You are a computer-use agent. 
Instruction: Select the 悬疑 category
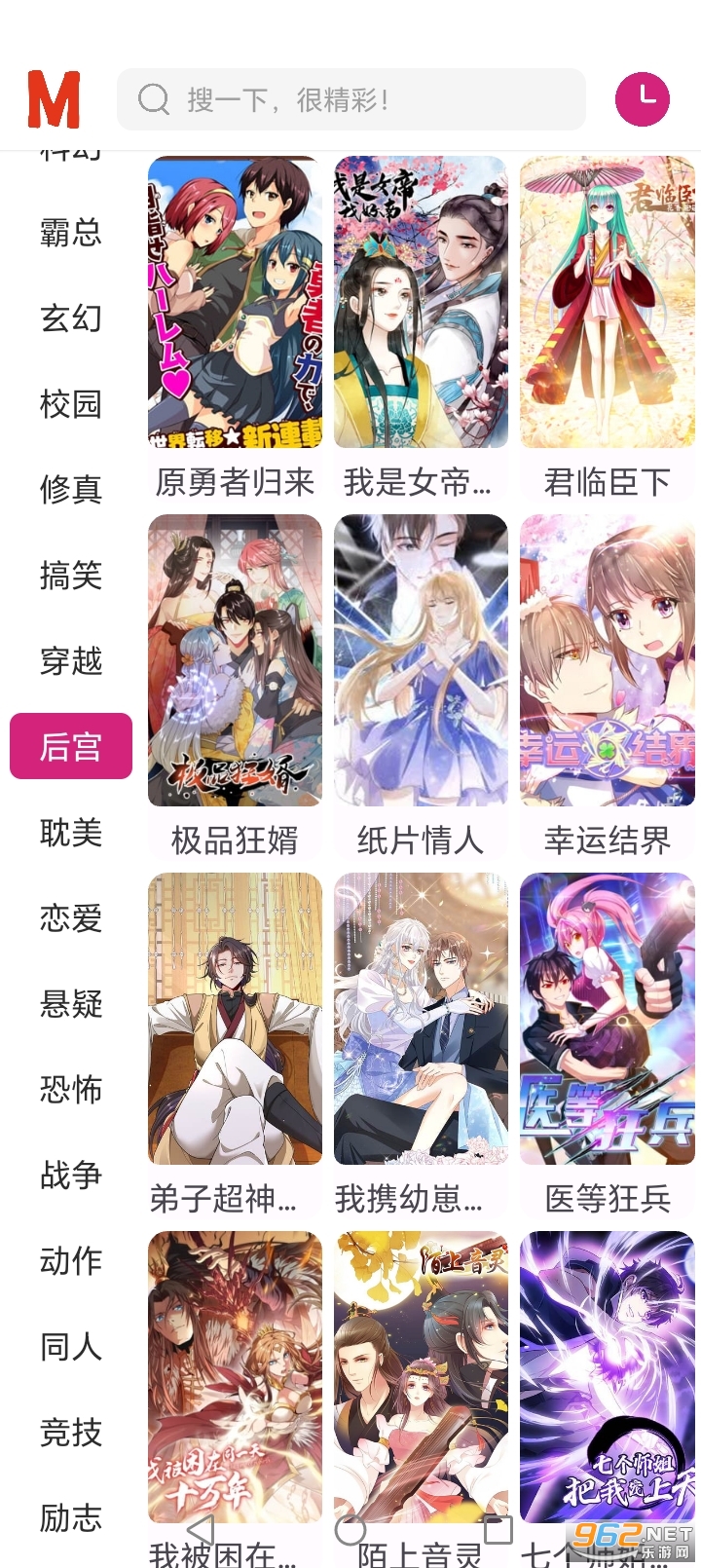(x=71, y=1004)
